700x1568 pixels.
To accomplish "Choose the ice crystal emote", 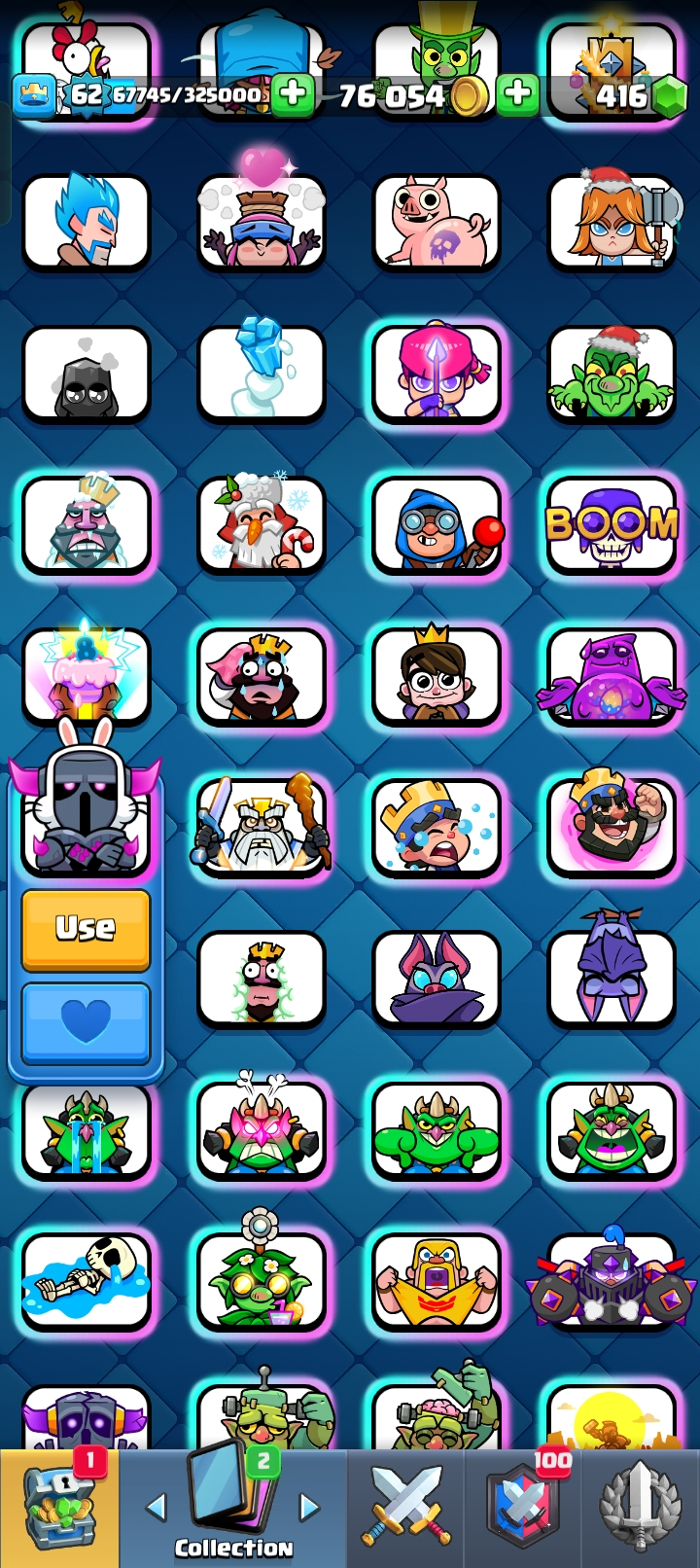I will pos(262,374).
